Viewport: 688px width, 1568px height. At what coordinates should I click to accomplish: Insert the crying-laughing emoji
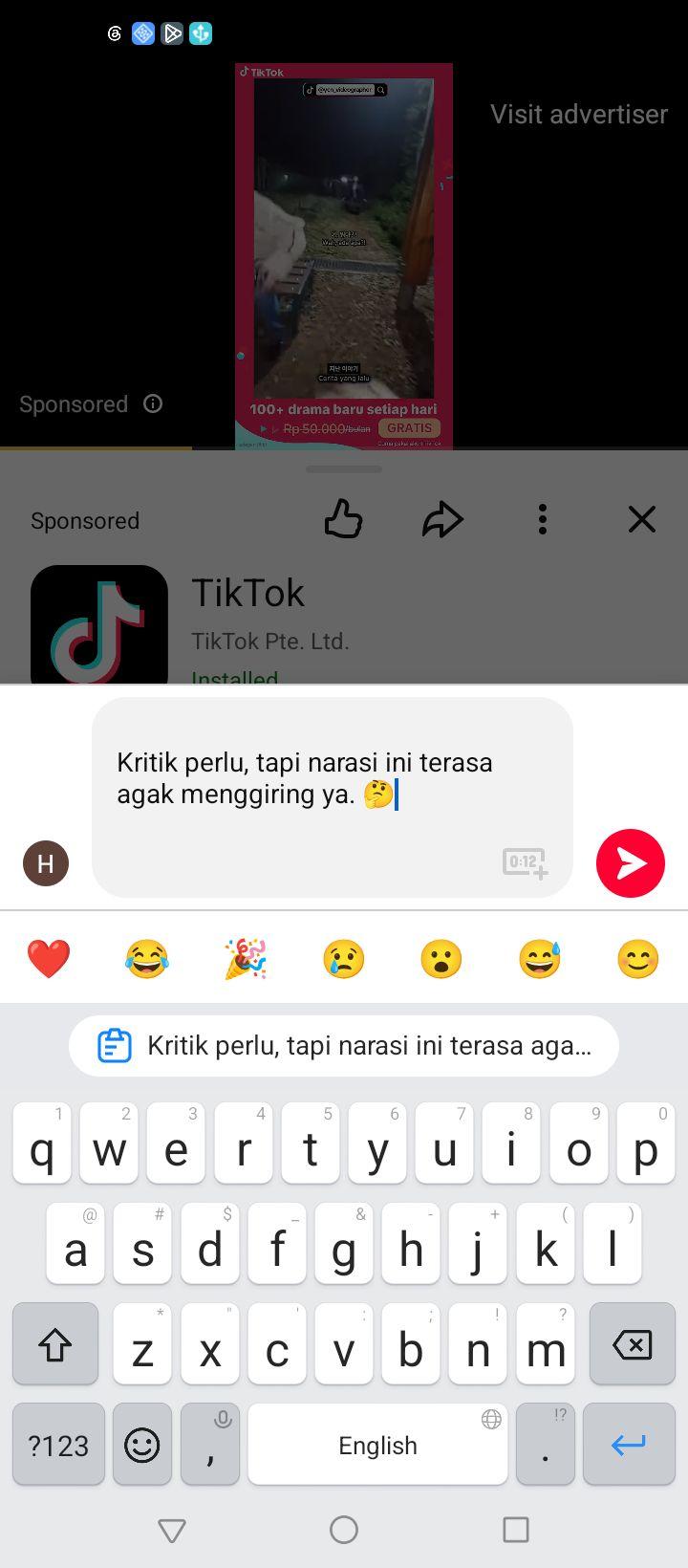pos(146,958)
